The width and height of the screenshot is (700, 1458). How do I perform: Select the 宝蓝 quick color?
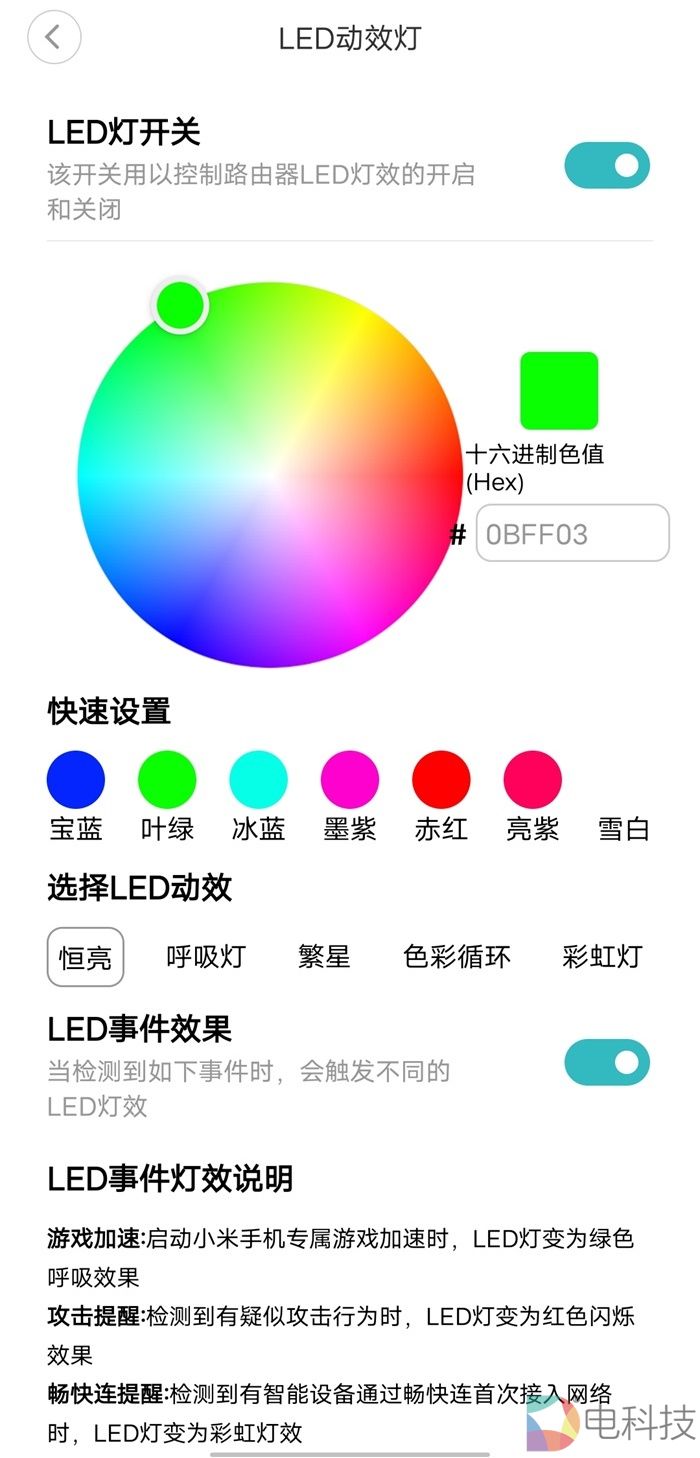(76, 780)
